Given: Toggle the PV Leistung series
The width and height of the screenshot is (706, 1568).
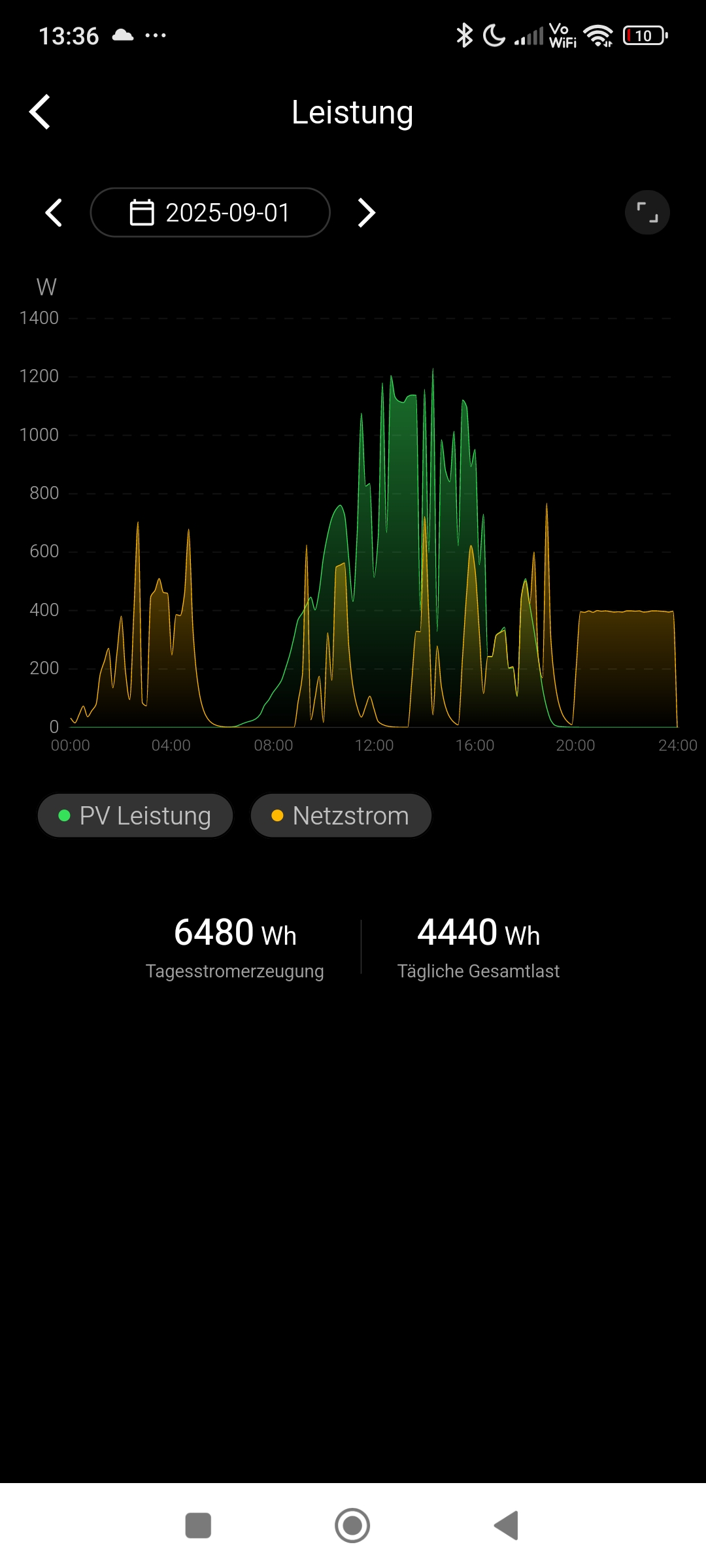Looking at the screenshot, I should 135,815.
